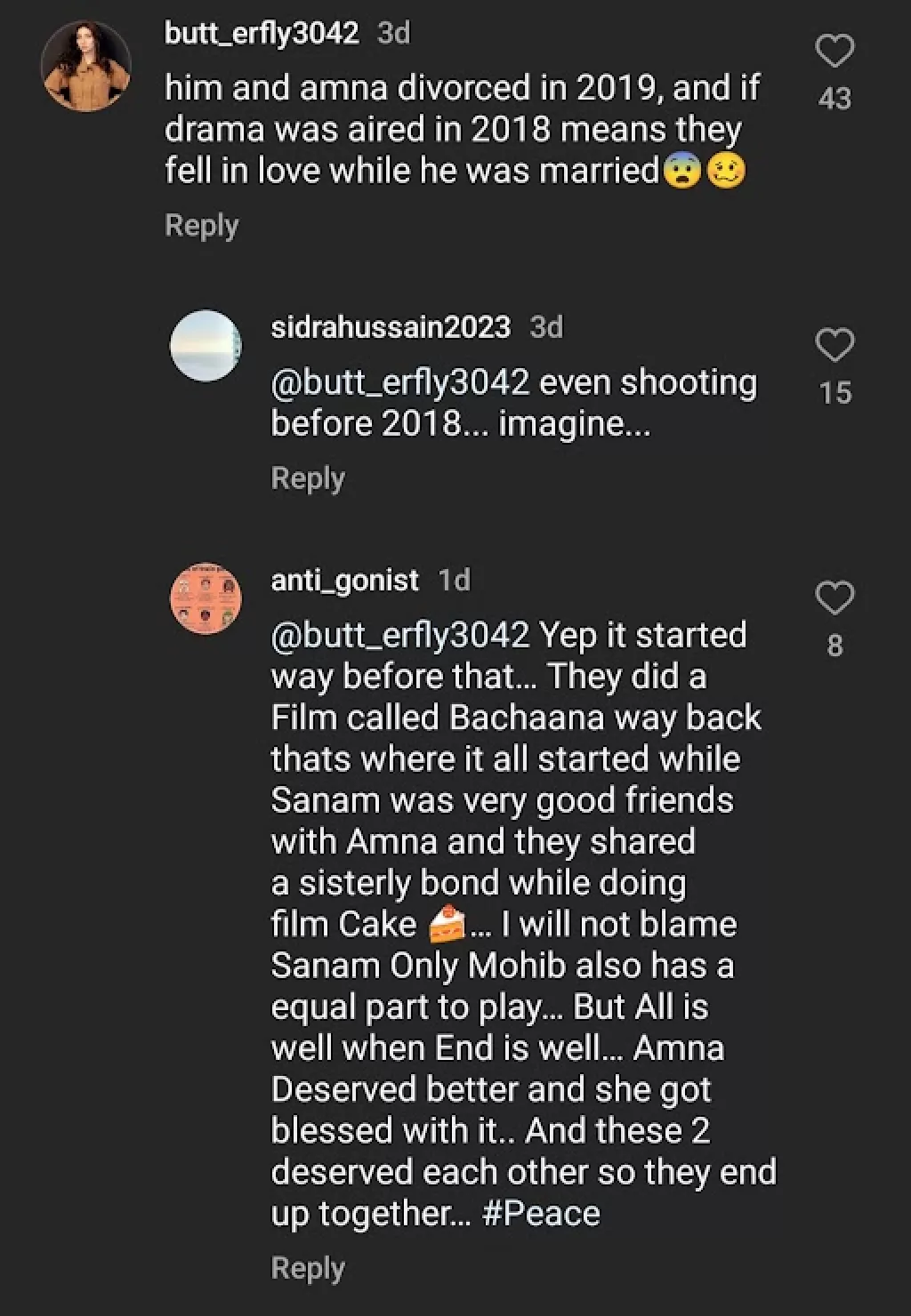This screenshot has height=1316, width=911.
Task: Like butt_erfly3042's comment
Action: click(834, 52)
